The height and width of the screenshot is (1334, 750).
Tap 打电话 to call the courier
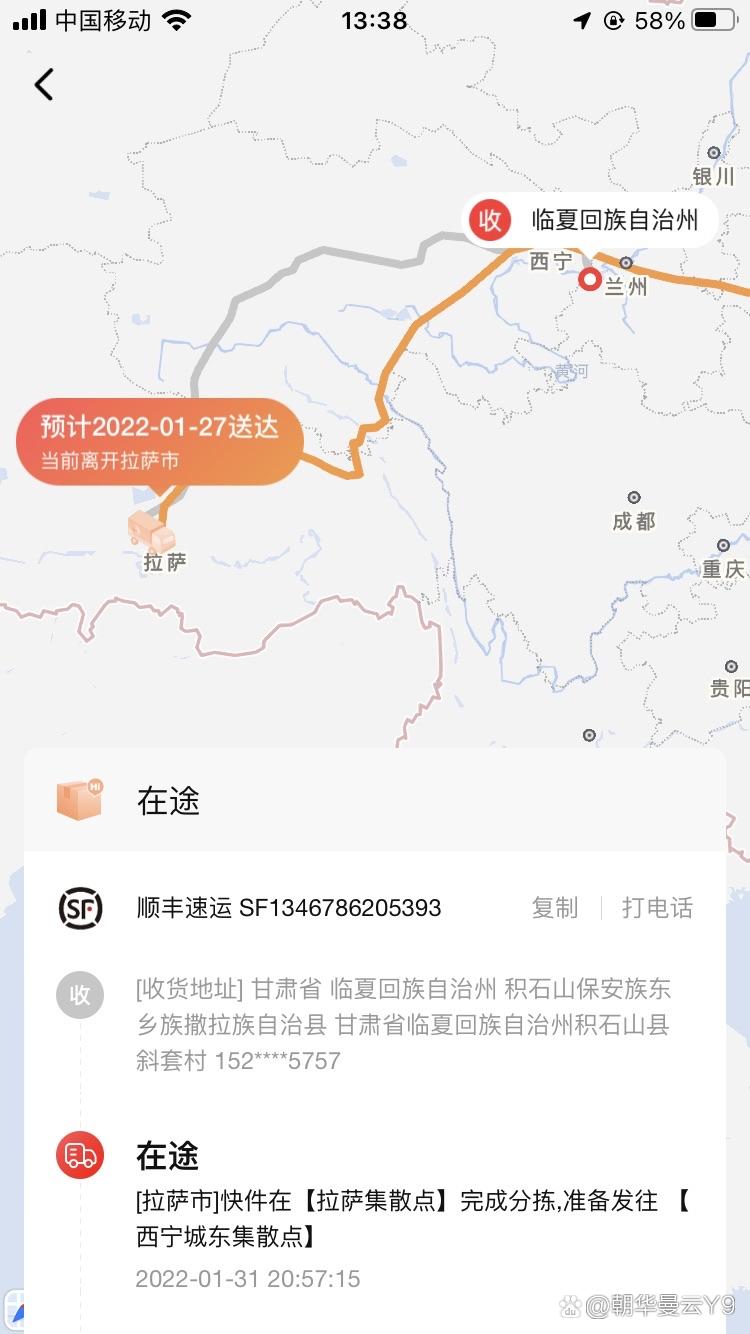coord(658,908)
